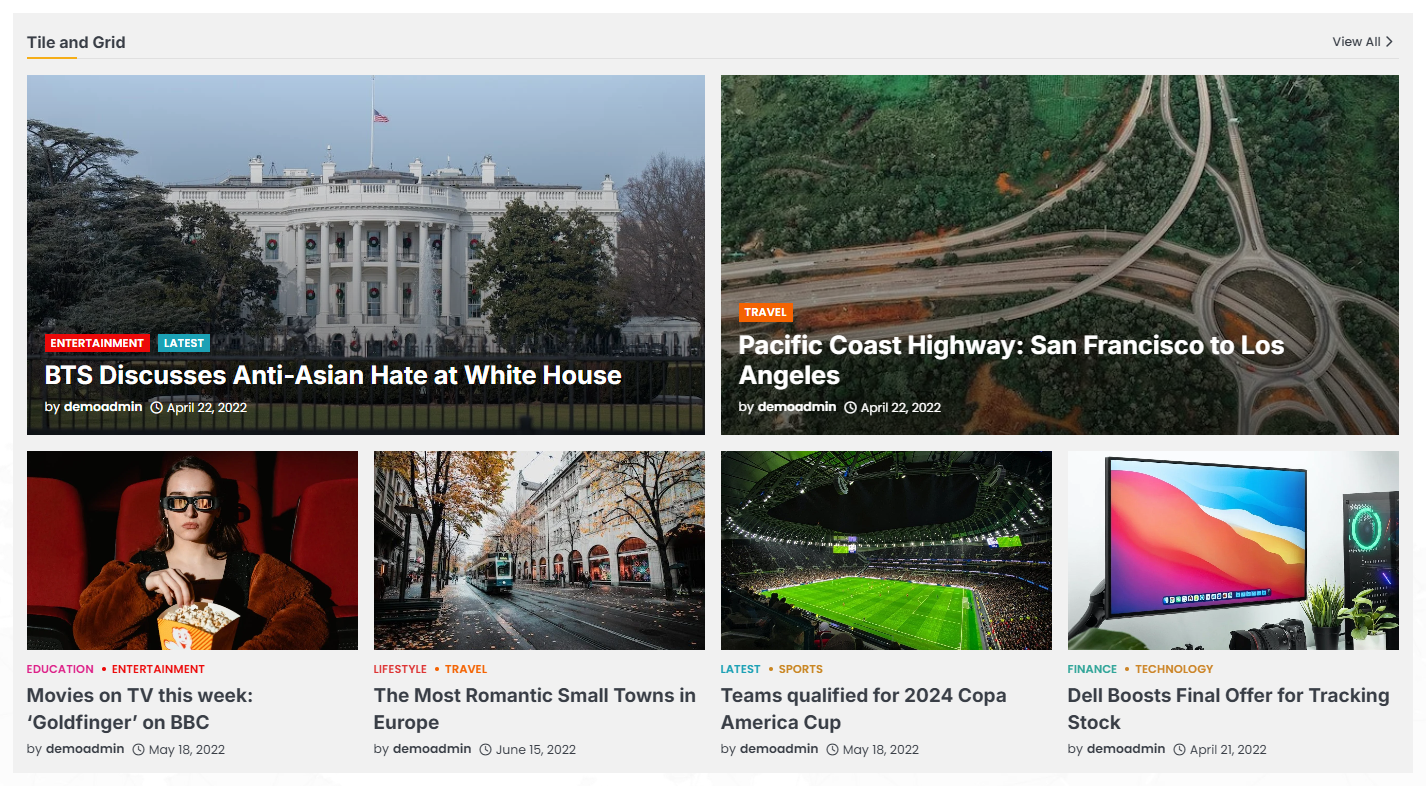Select the FINANCE category link
1426x786 pixels.
point(1092,669)
